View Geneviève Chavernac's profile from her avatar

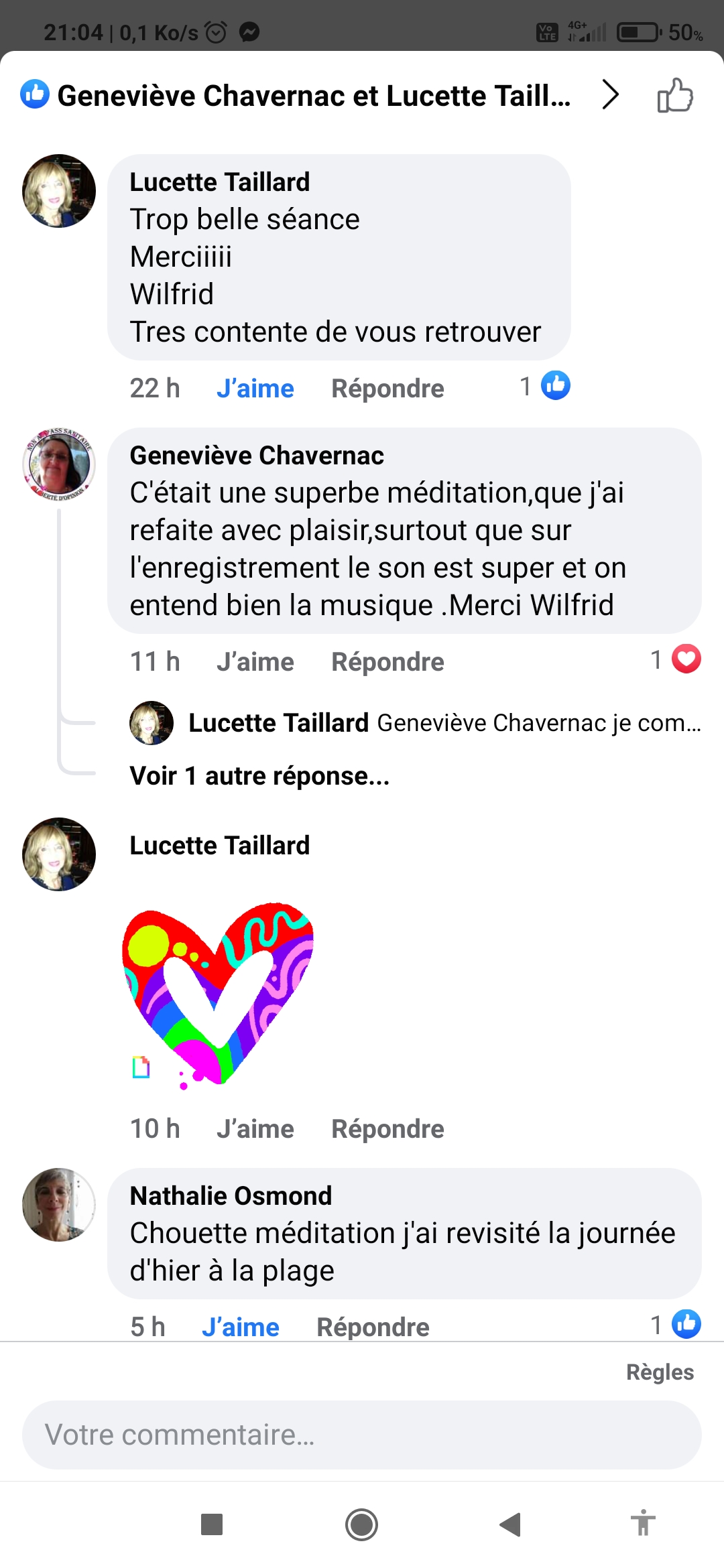pos(59,464)
